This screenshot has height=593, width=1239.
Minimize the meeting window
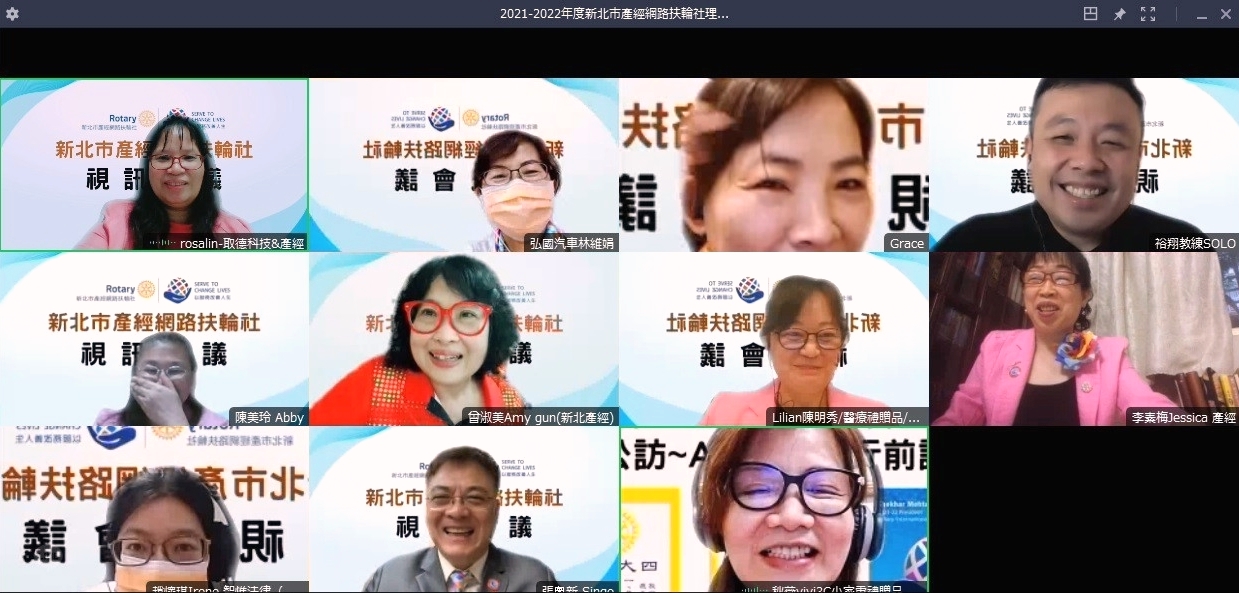point(1200,14)
